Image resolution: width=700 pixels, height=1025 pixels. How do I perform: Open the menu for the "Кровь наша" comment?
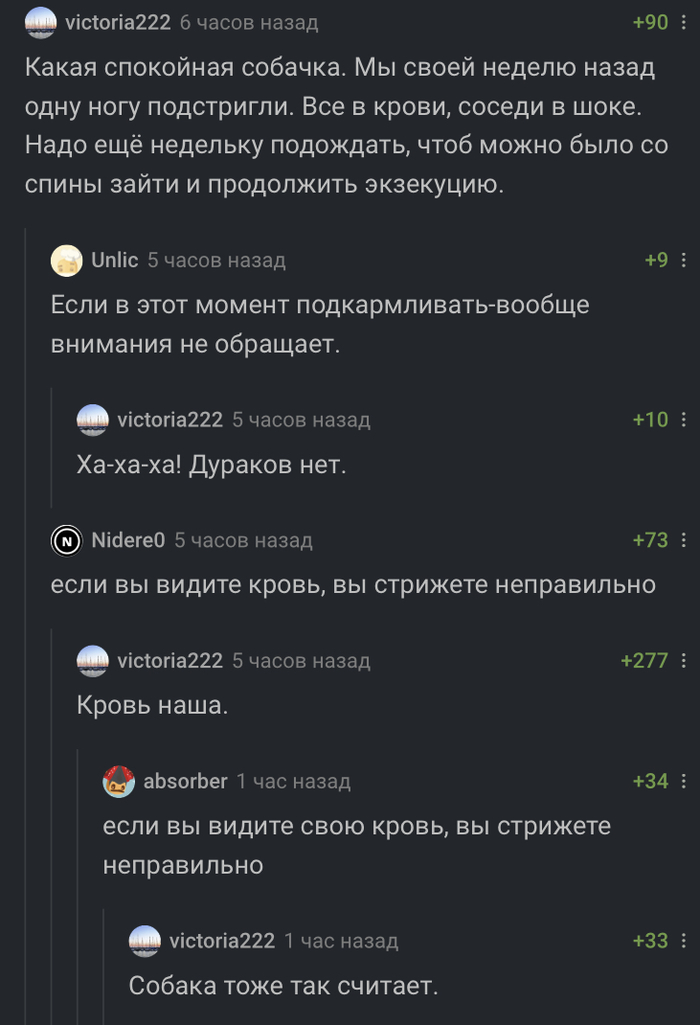tap(684, 660)
